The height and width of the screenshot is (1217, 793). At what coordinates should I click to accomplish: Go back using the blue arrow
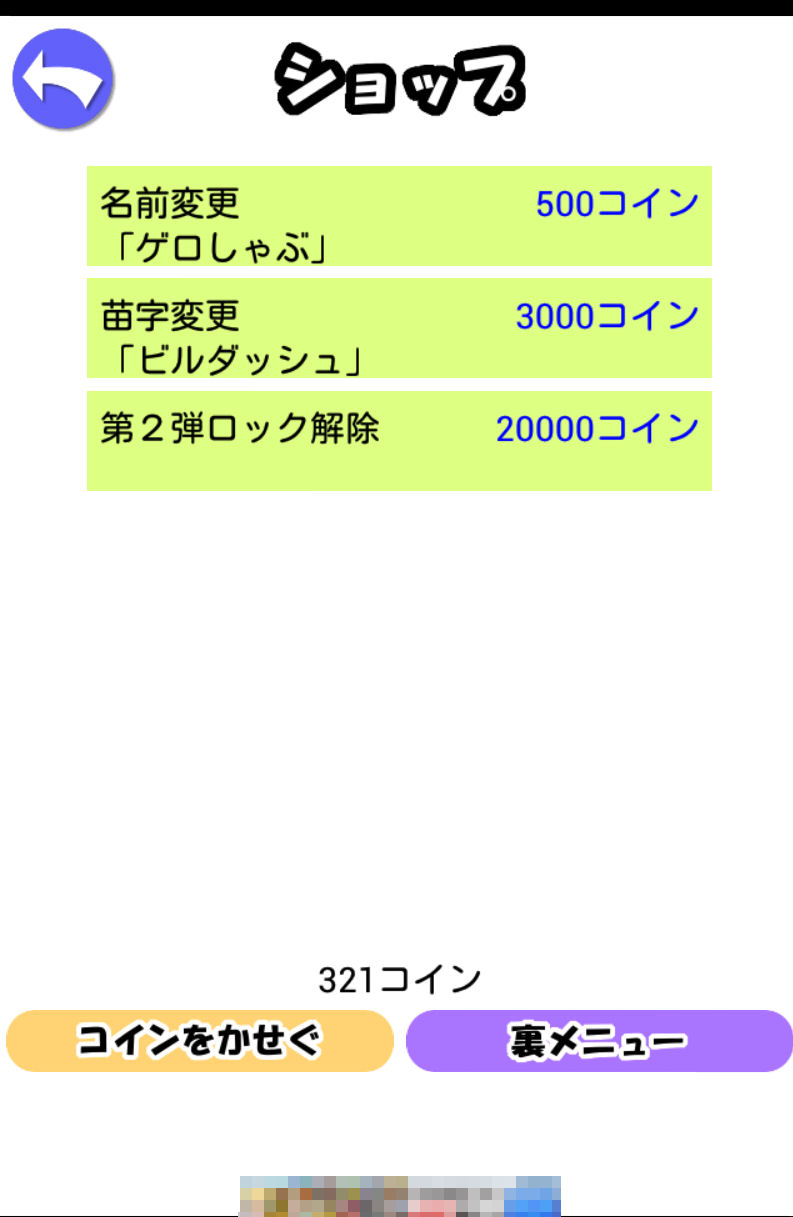click(63, 78)
